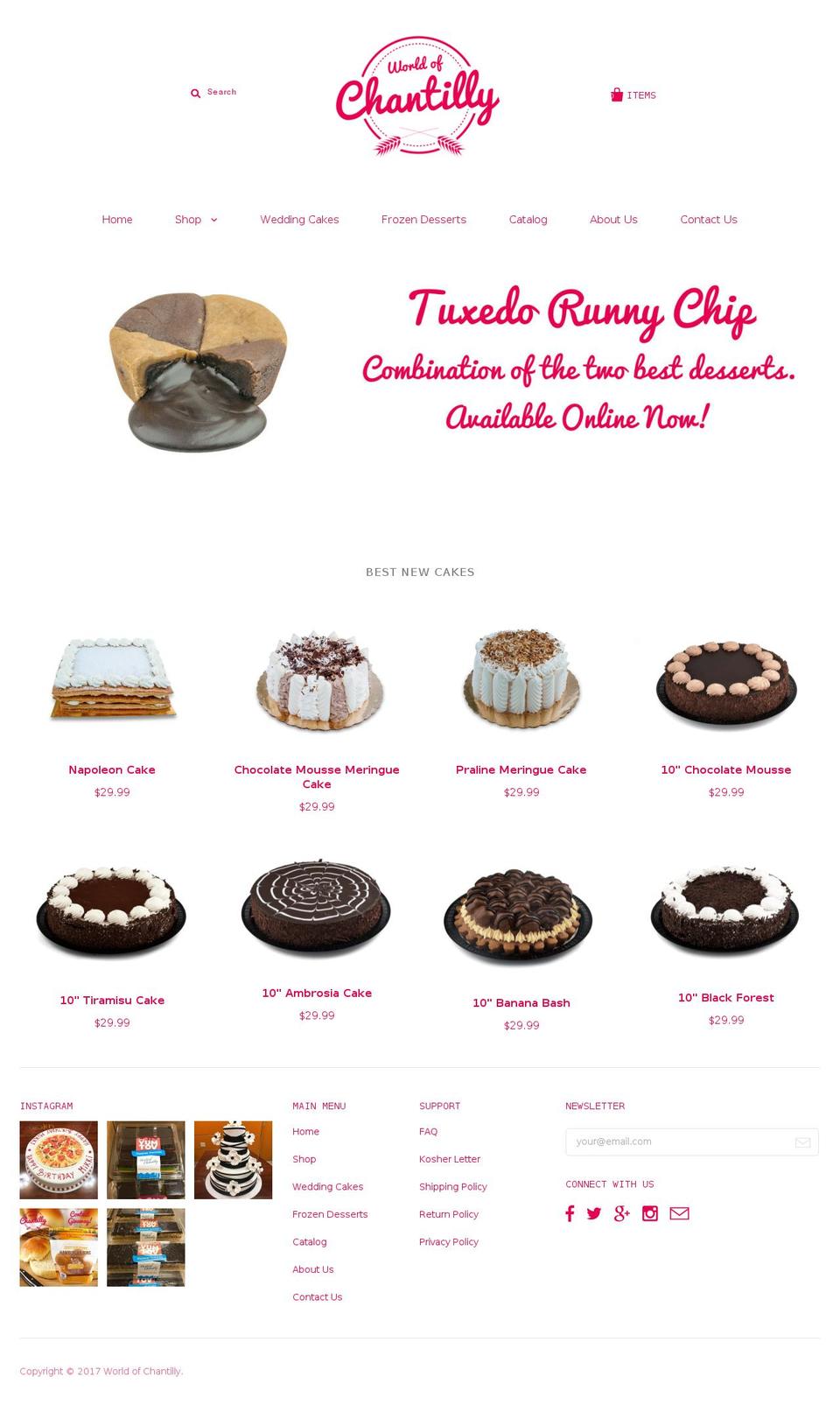
Task: Click the World of Chantilly logo
Action: (x=420, y=96)
